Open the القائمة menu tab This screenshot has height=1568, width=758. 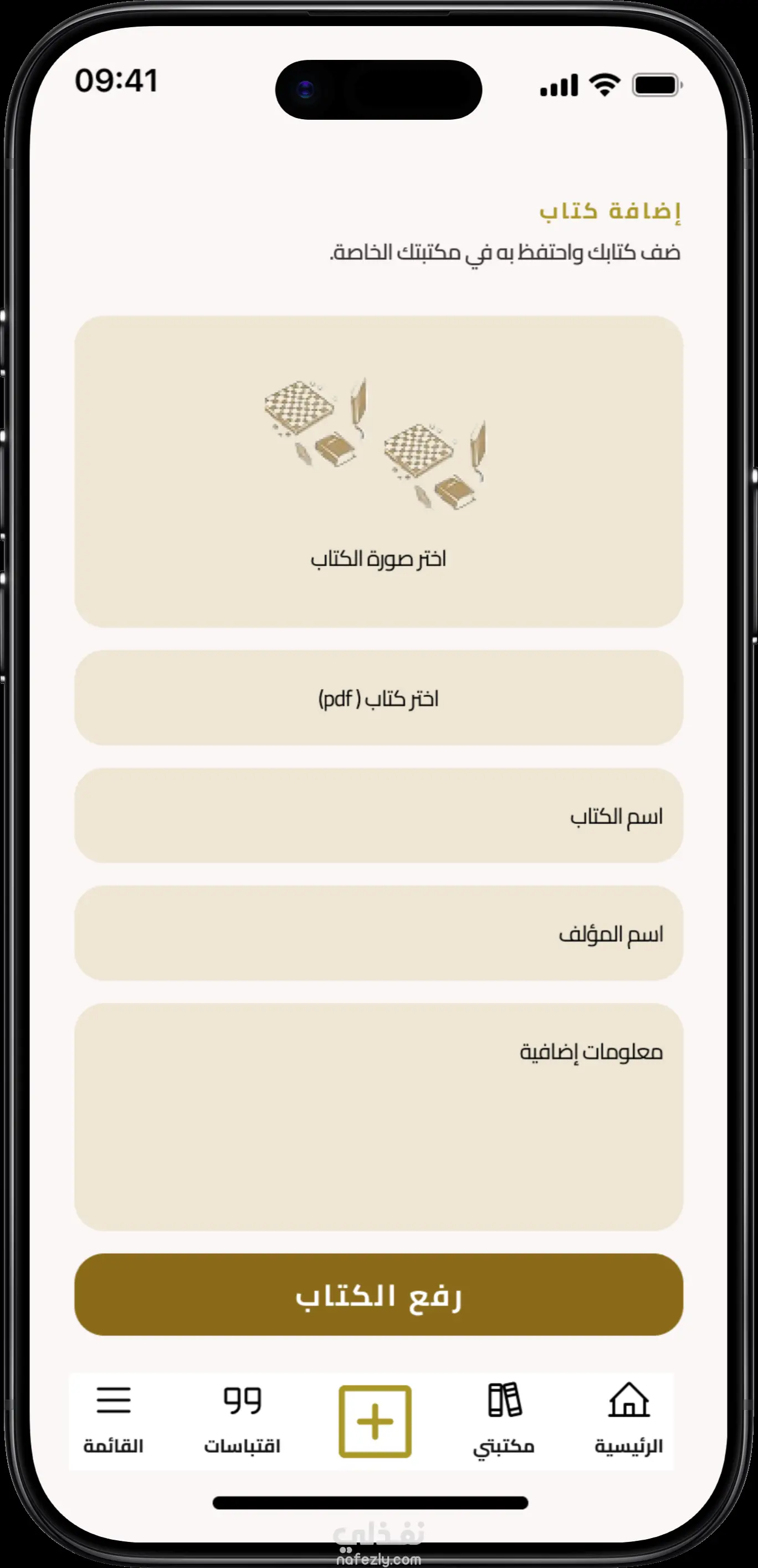113,1419
